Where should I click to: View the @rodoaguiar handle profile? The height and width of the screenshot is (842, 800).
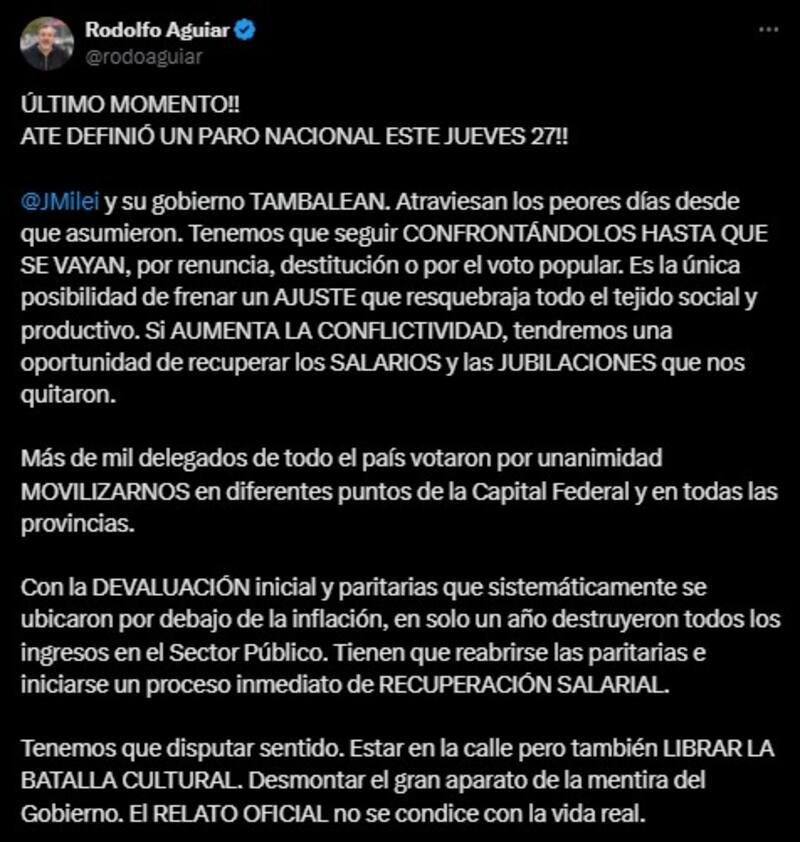(x=144, y=57)
